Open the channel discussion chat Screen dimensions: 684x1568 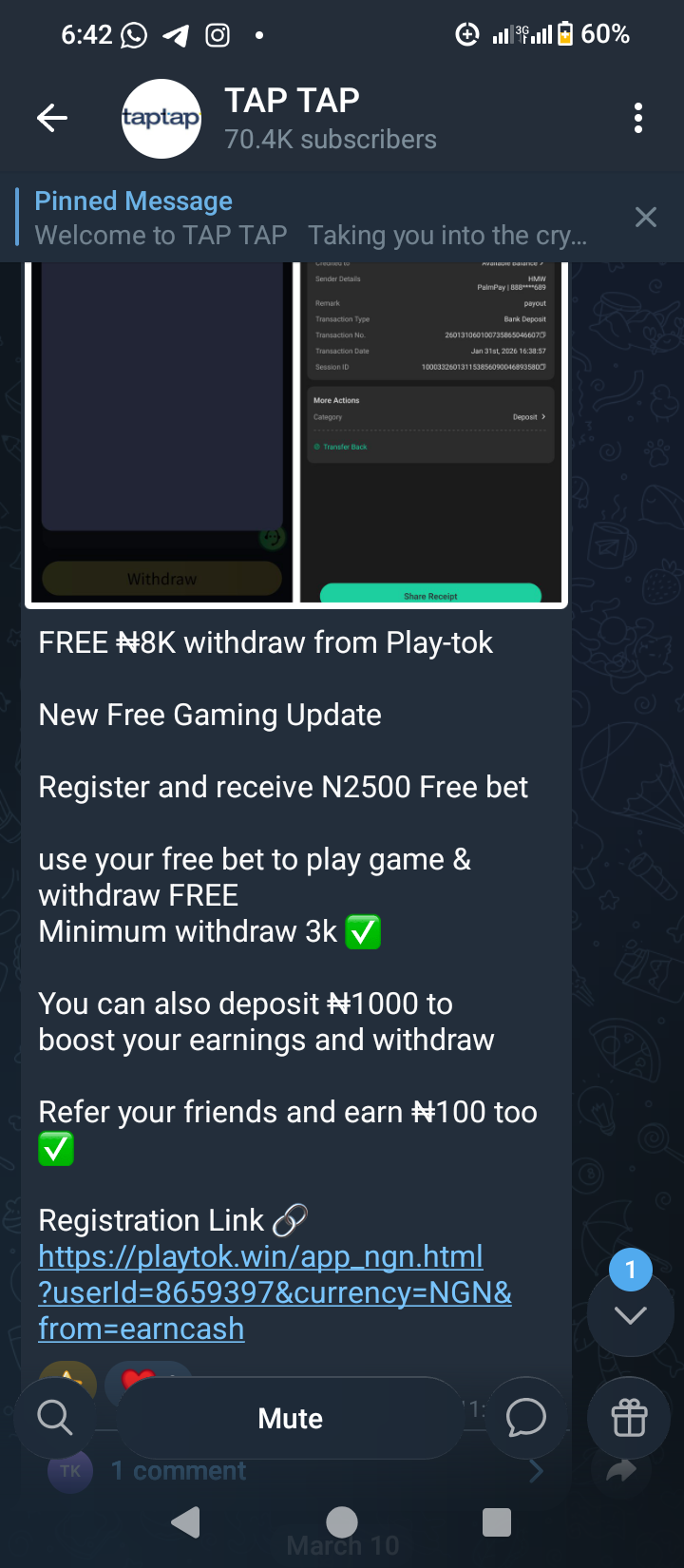pos(525,1418)
